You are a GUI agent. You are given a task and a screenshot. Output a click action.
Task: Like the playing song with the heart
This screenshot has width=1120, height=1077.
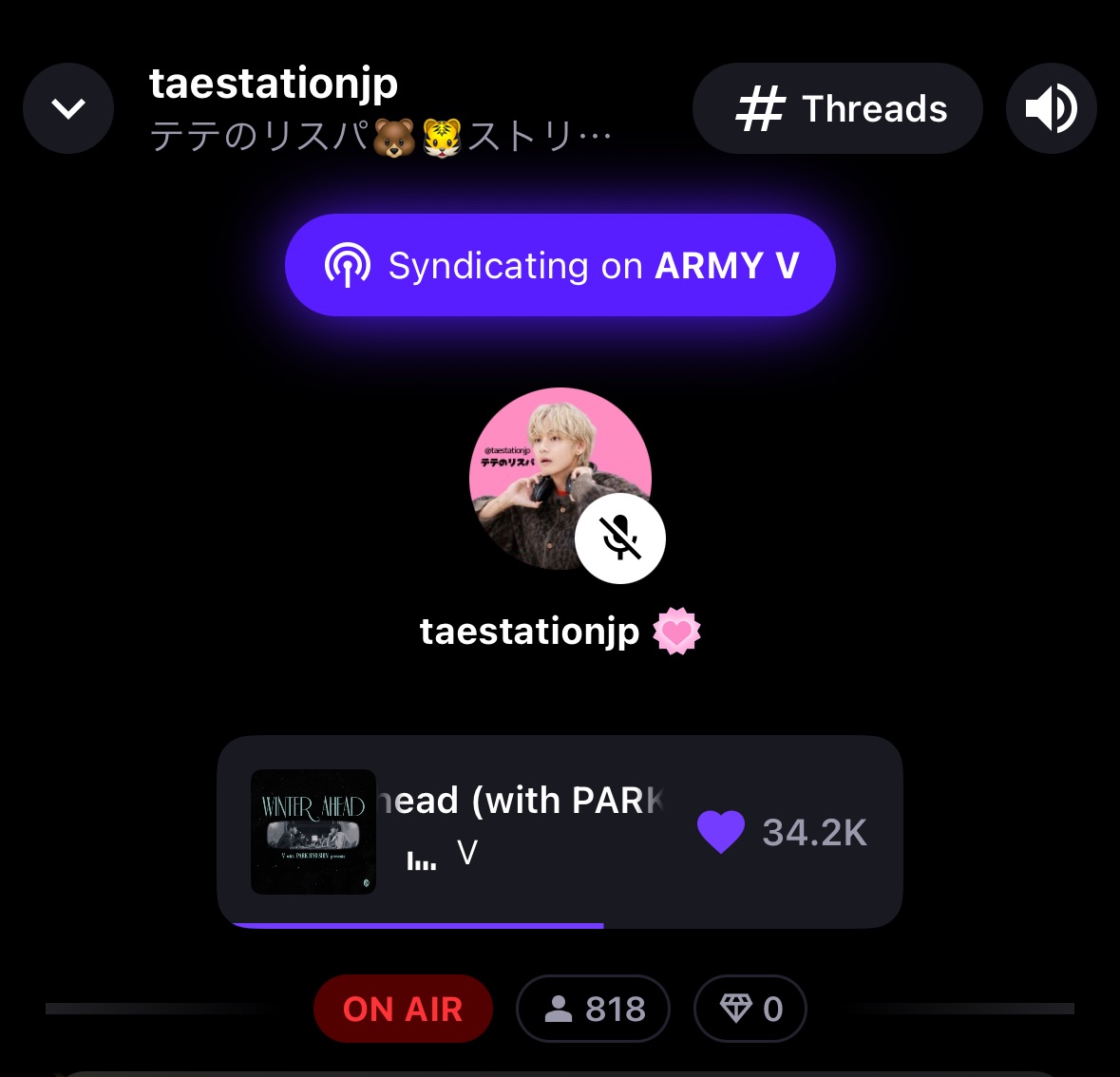722,832
